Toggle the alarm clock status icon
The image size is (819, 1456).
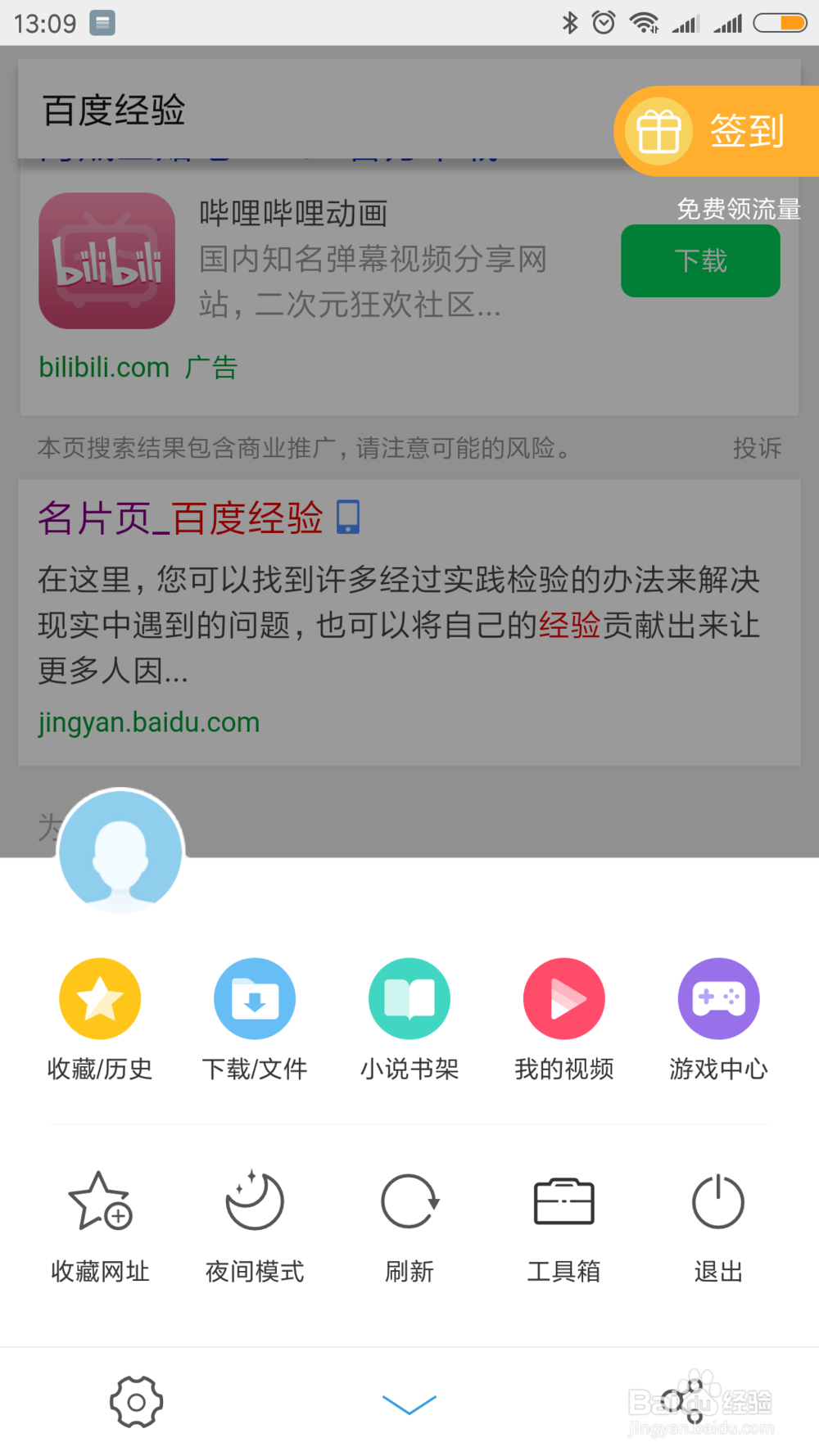604,22
